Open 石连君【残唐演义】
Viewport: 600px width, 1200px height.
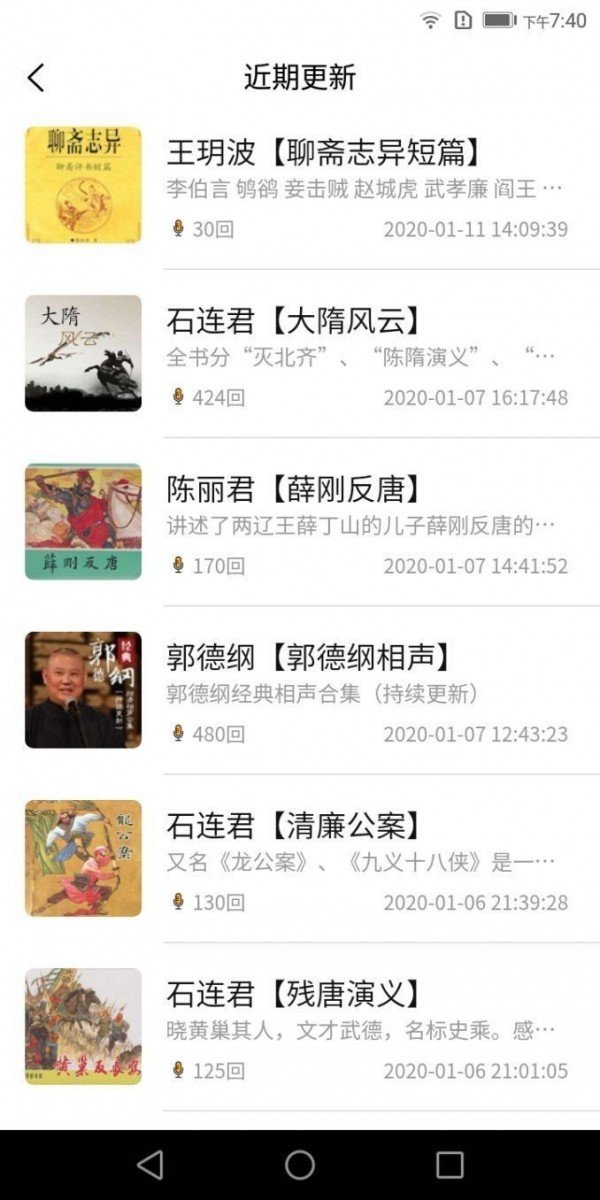pyautogui.click(x=293, y=993)
